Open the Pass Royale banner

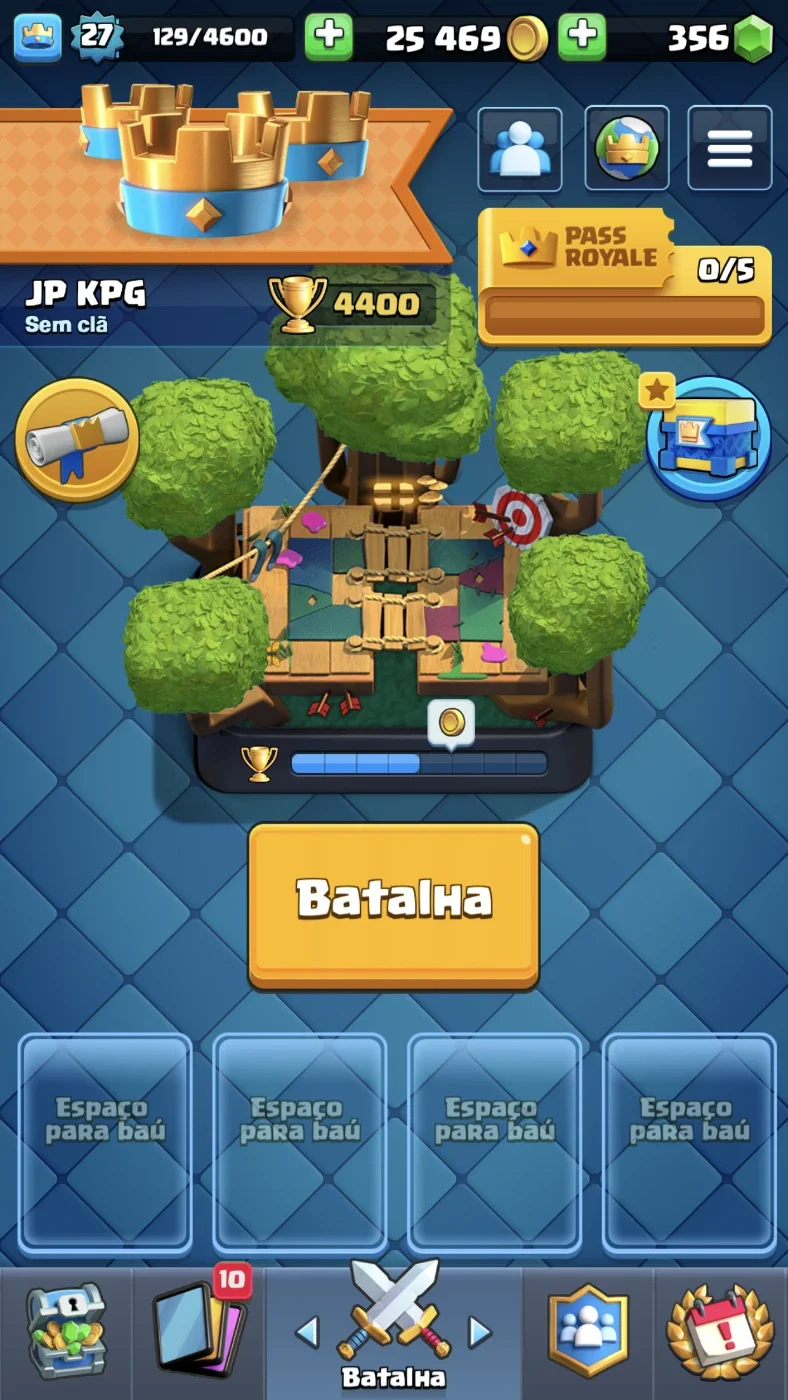(625, 277)
